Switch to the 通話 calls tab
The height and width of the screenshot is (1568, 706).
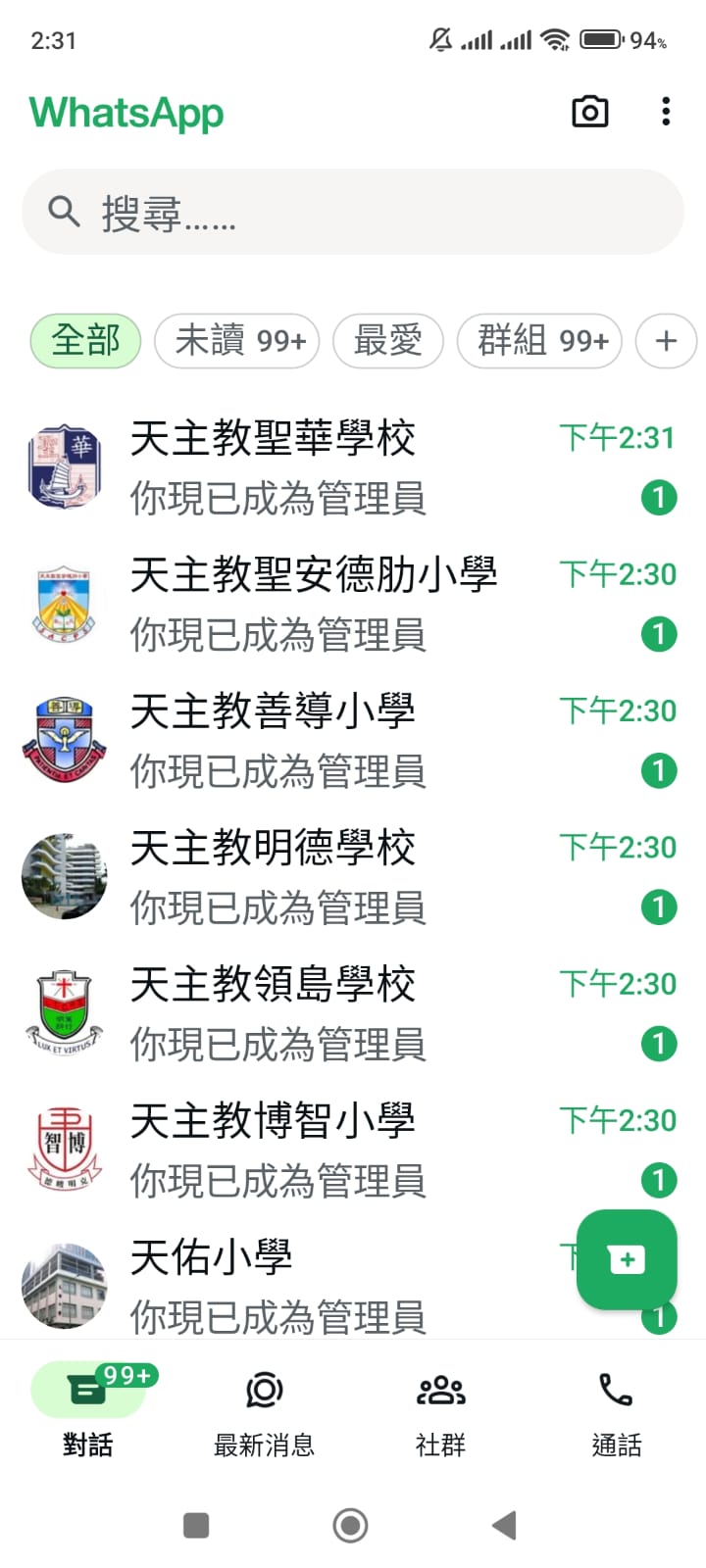pyautogui.click(x=616, y=1411)
